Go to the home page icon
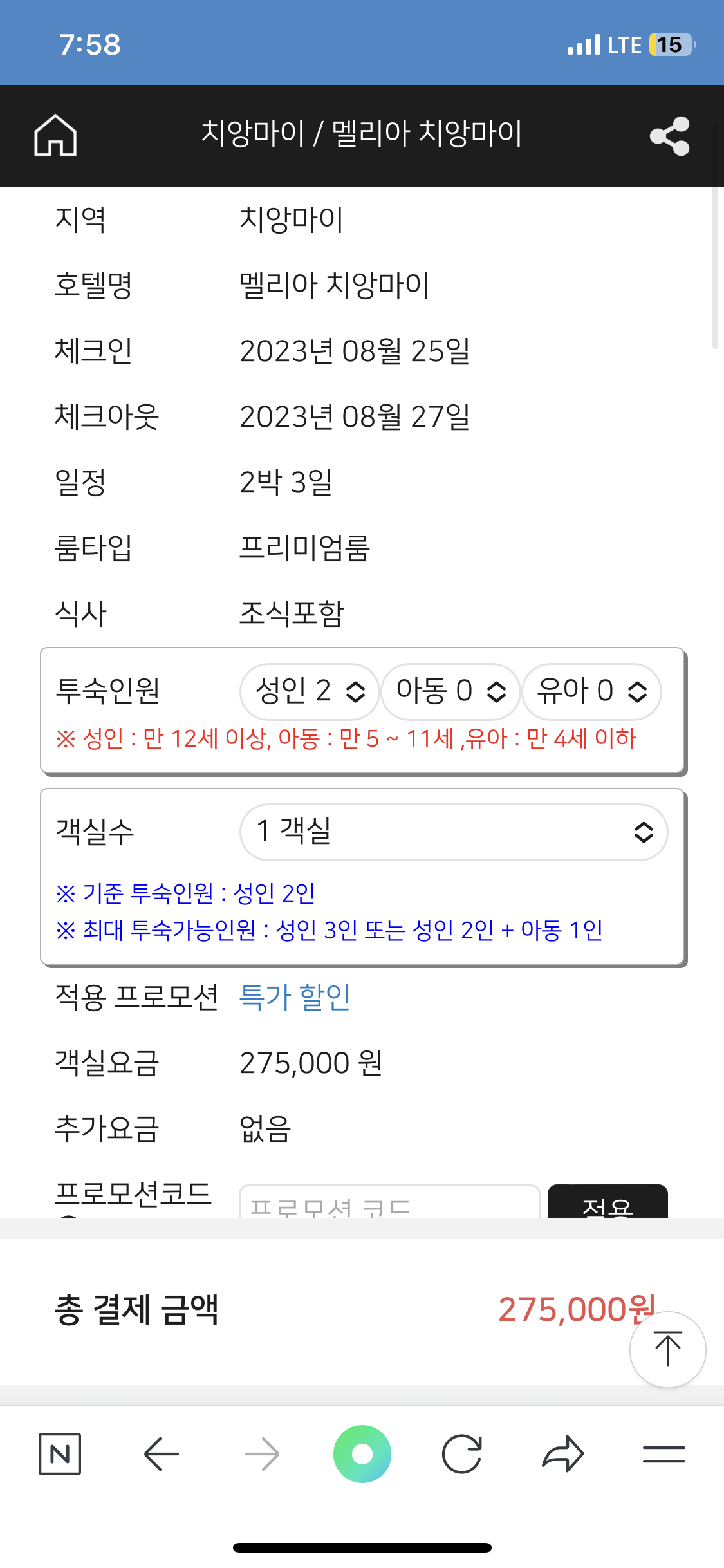Screen dimensions: 724x1568 (x=55, y=135)
